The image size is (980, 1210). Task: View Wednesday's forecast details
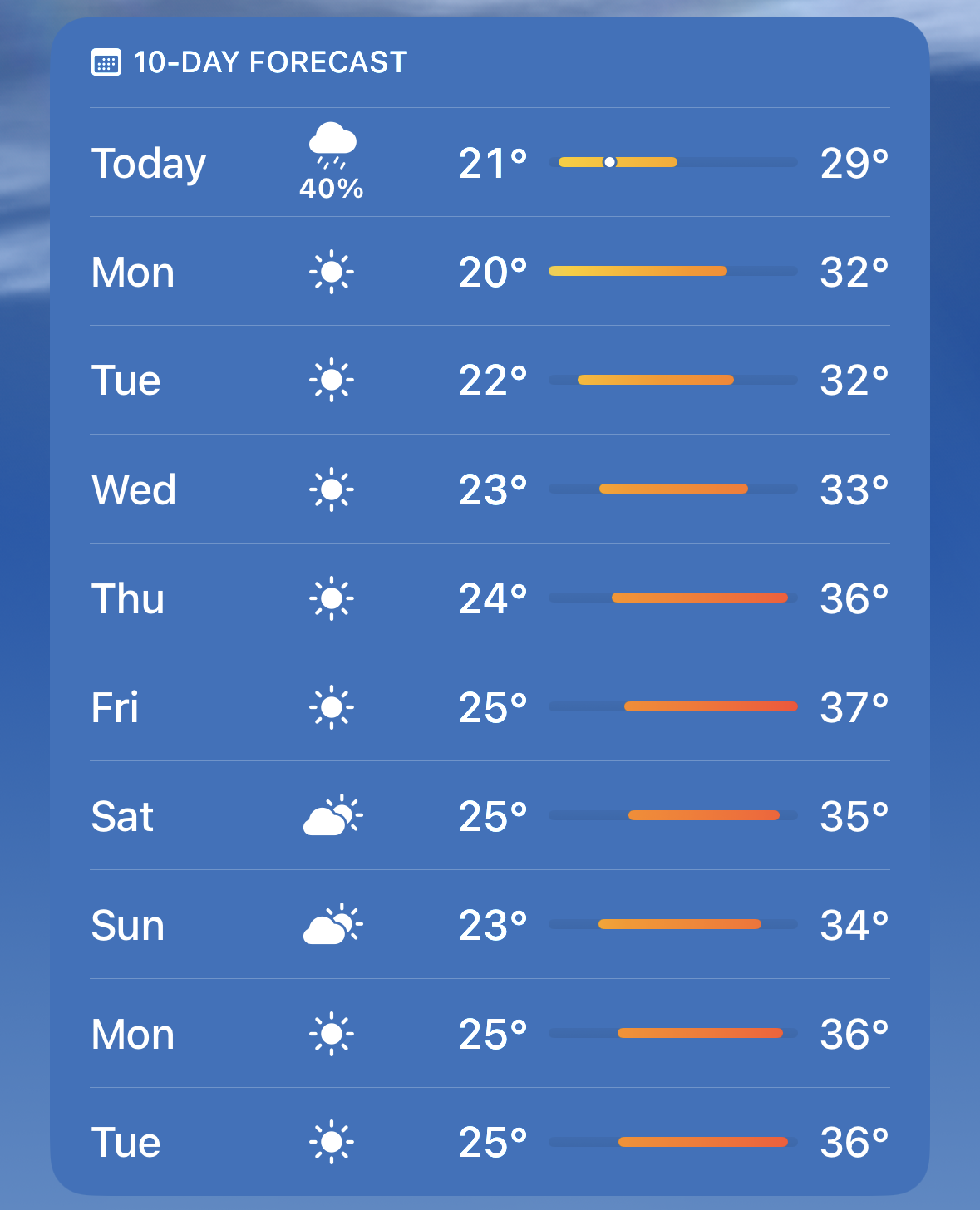pos(490,489)
